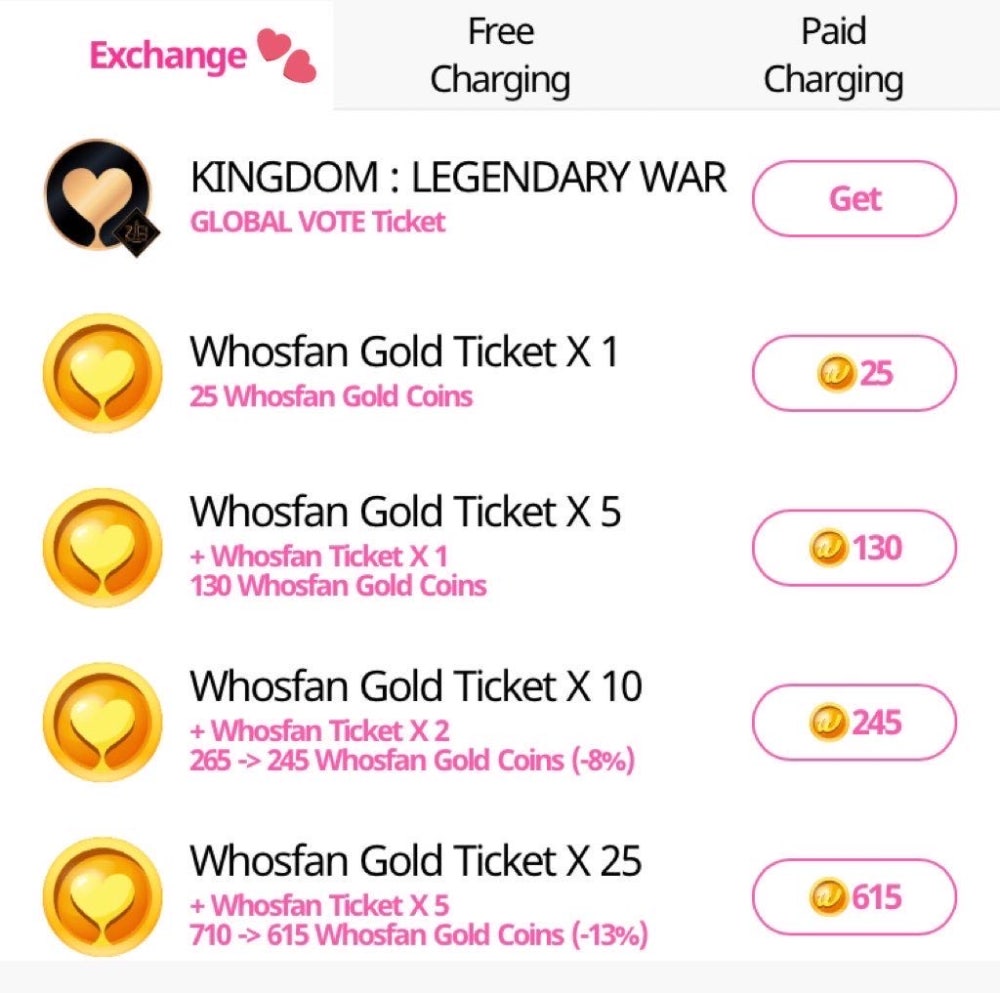Exchange 245 coins for ten Gold Tickets
1000x993 pixels.
pyautogui.click(x=854, y=722)
